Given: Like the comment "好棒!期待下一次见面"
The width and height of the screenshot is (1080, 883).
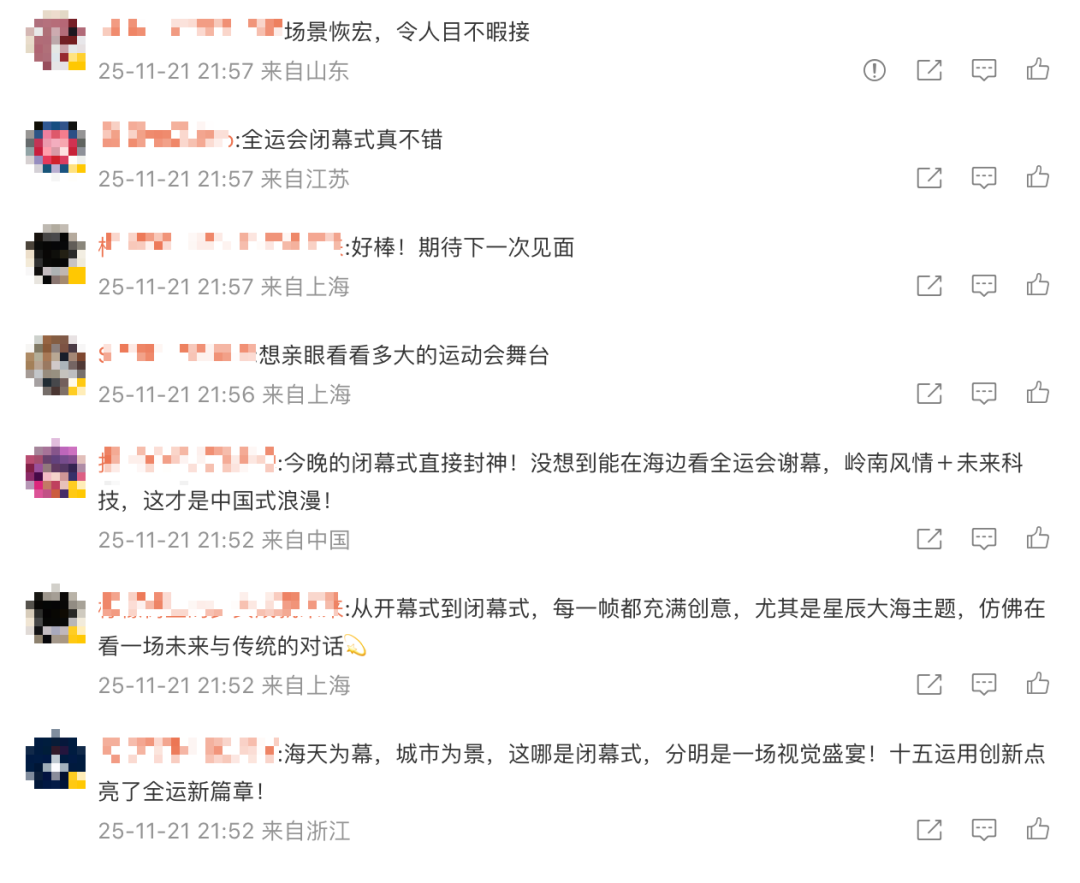Looking at the screenshot, I should [1037, 286].
